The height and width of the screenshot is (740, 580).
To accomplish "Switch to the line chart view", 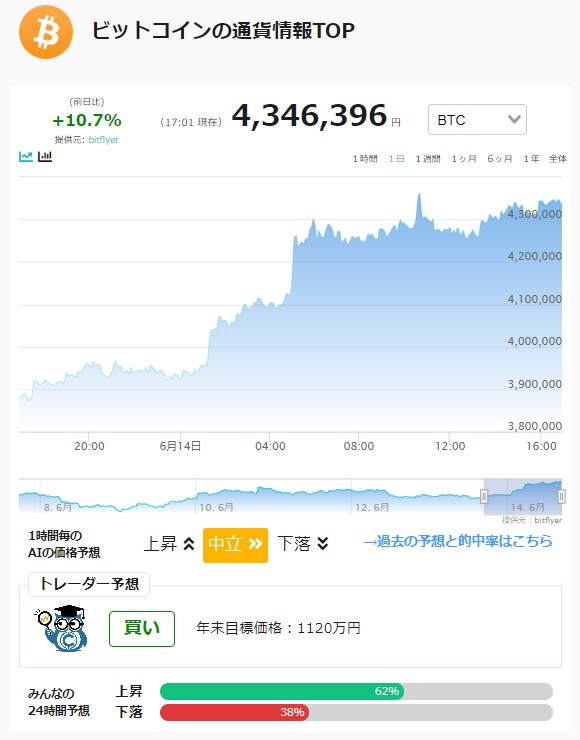I will coord(25,156).
